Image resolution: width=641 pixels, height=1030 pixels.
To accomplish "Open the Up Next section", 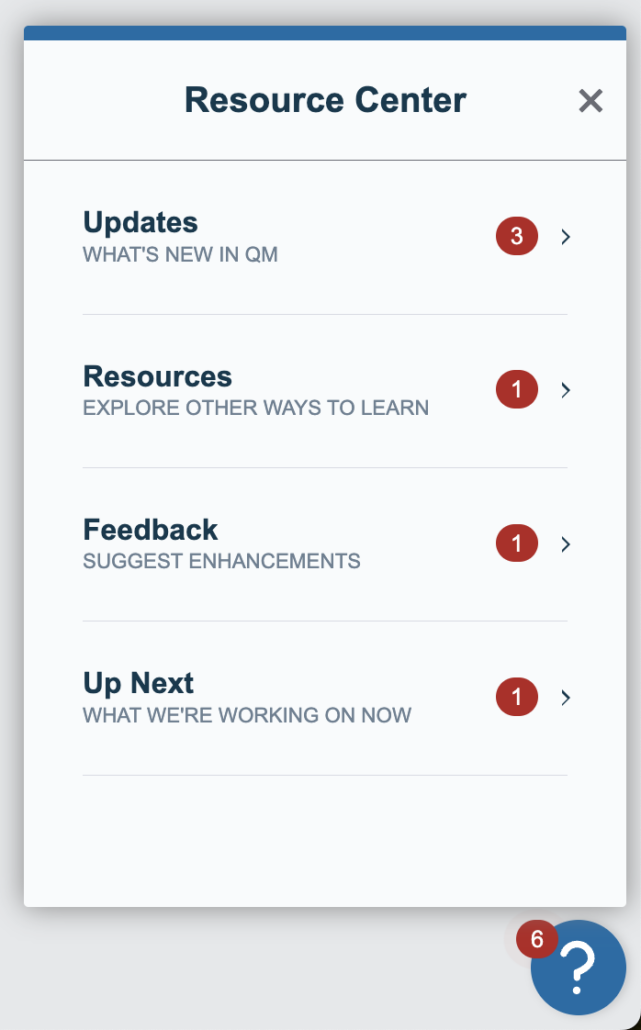I will tap(325, 698).
